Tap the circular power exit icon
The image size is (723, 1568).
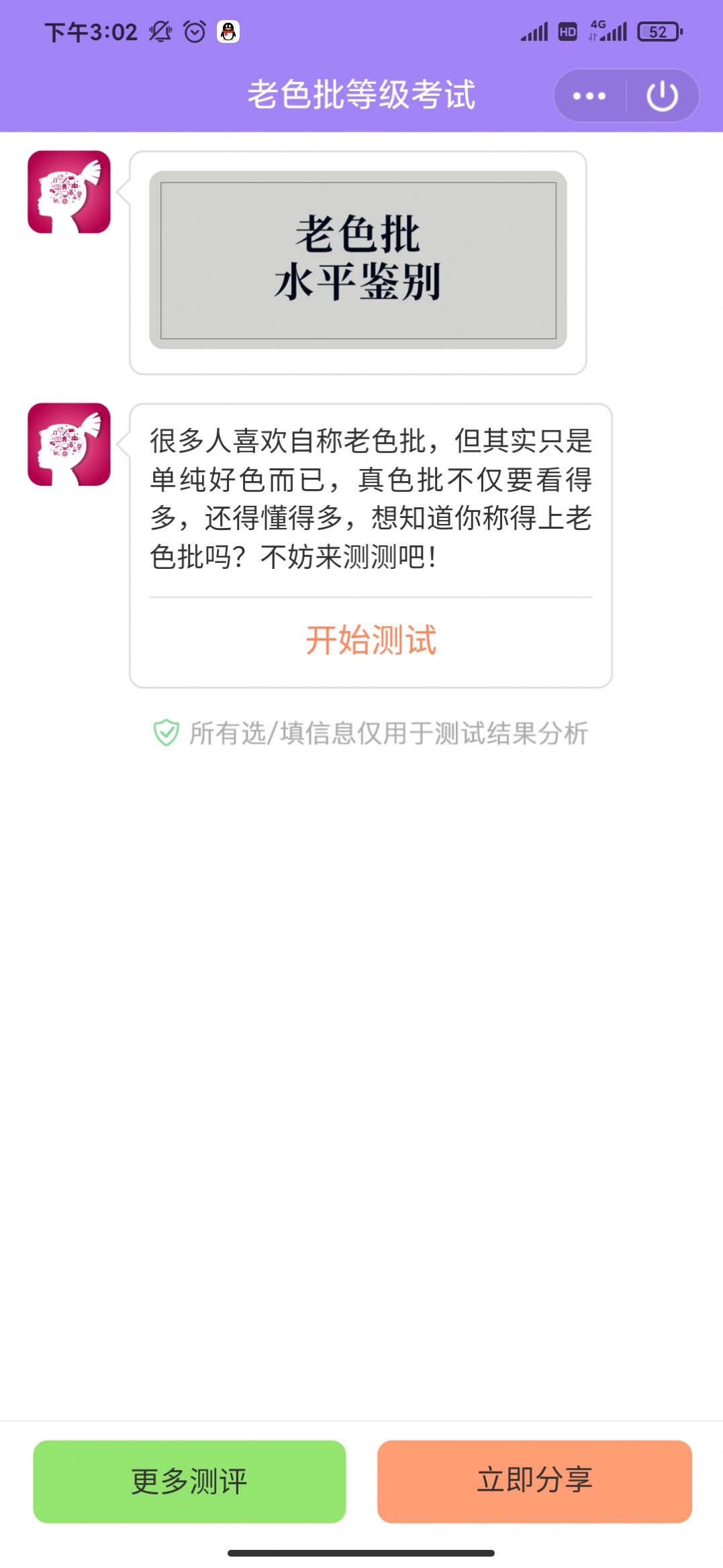(661, 96)
